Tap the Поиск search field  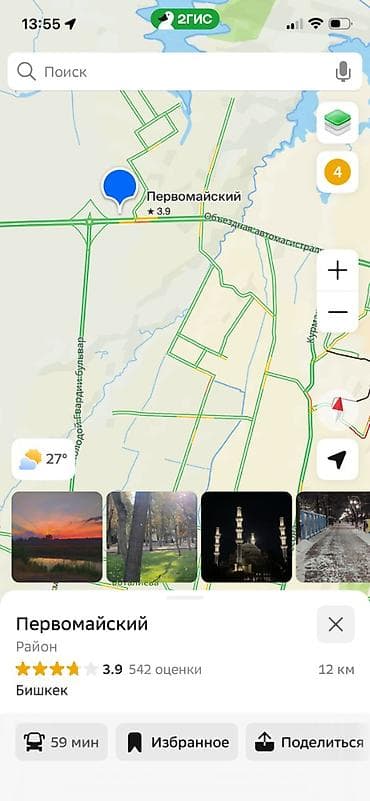[x=184, y=72]
